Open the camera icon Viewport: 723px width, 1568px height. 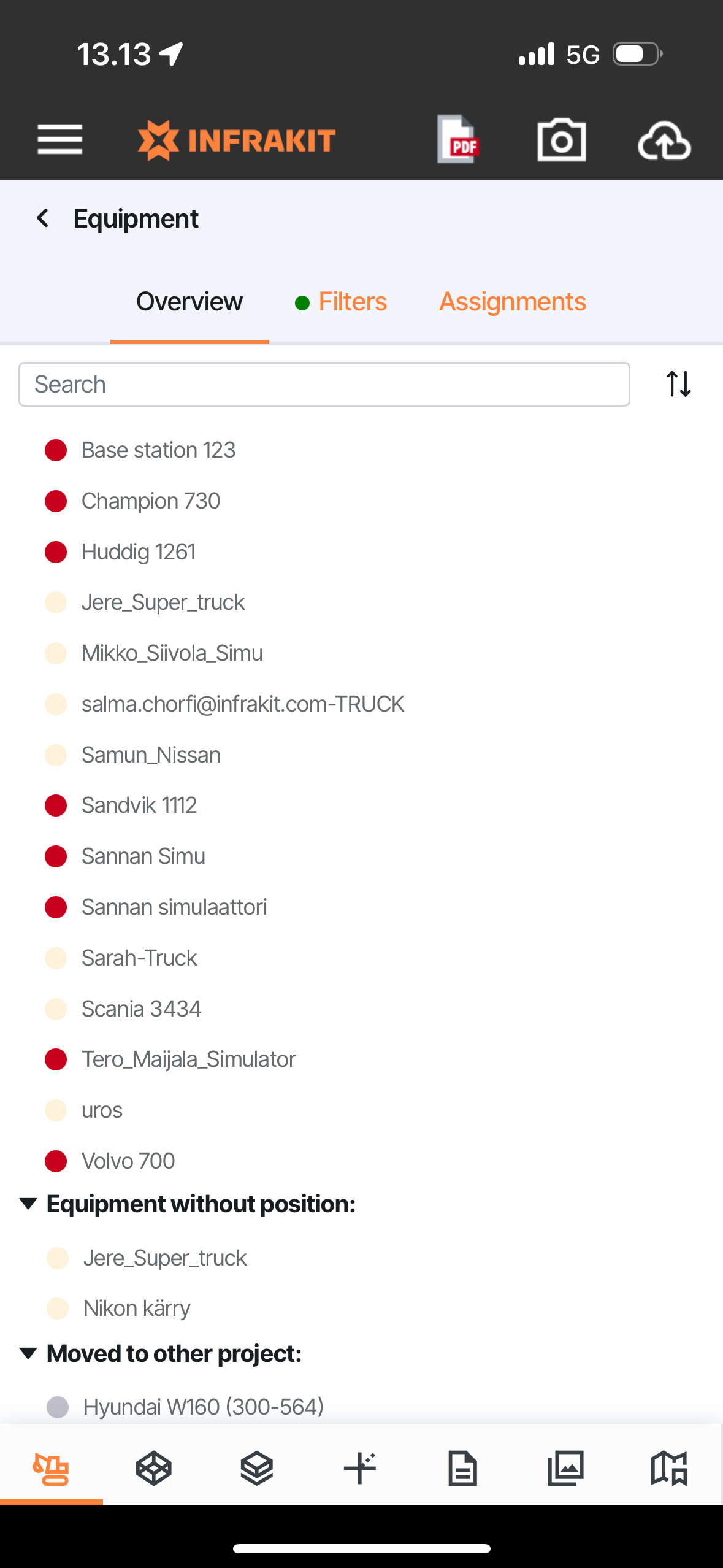(561, 140)
